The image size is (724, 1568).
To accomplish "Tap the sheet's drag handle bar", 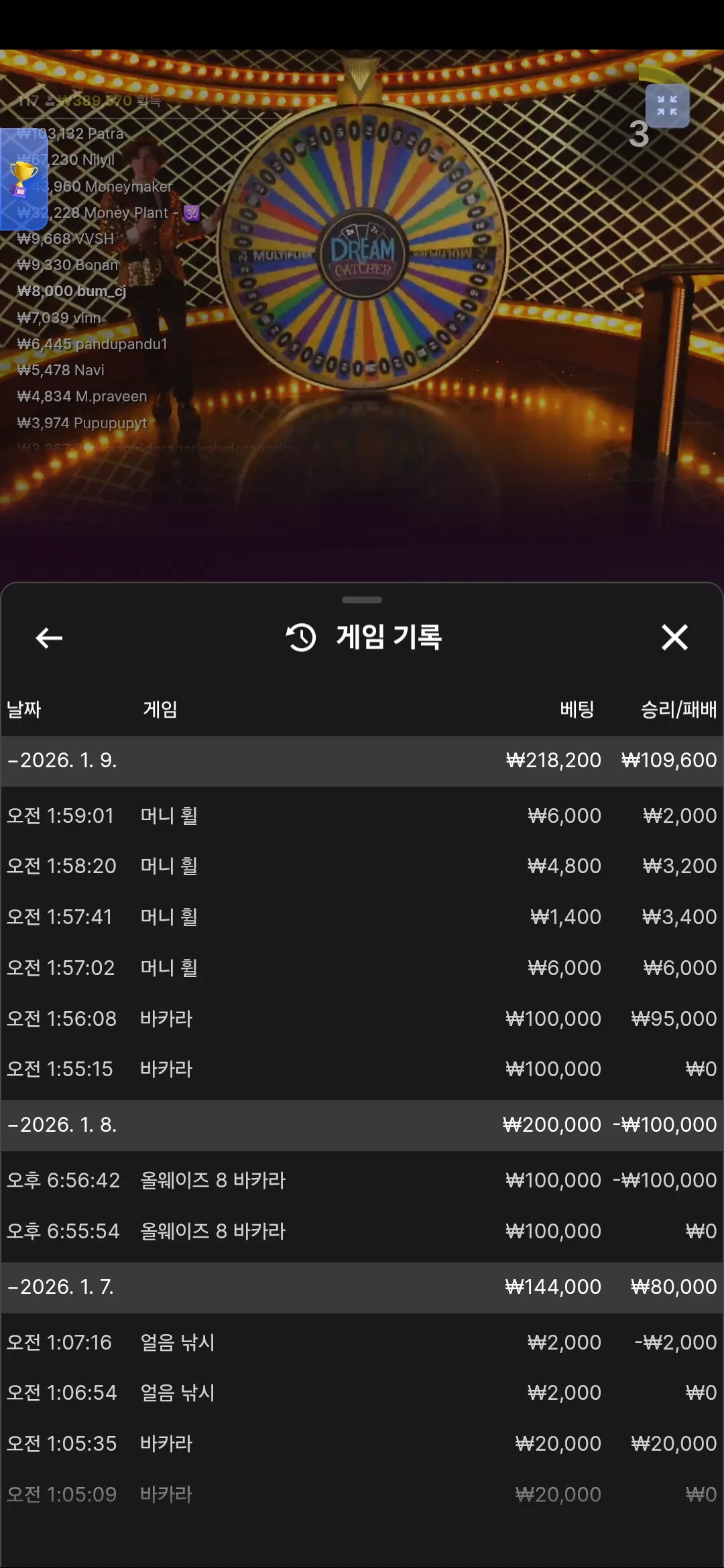I will tap(362, 600).
